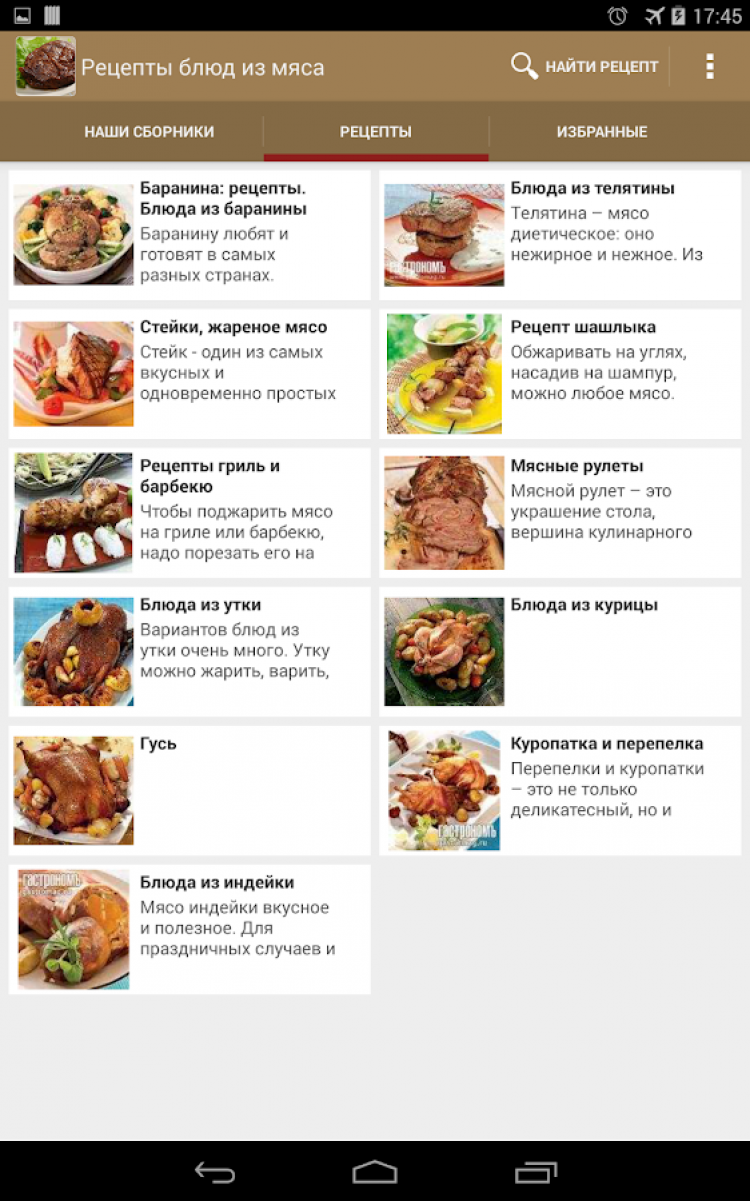Select the Гусь recipe card
Image resolution: width=750 pixels, height=1201 pixels.
point(189,791)
